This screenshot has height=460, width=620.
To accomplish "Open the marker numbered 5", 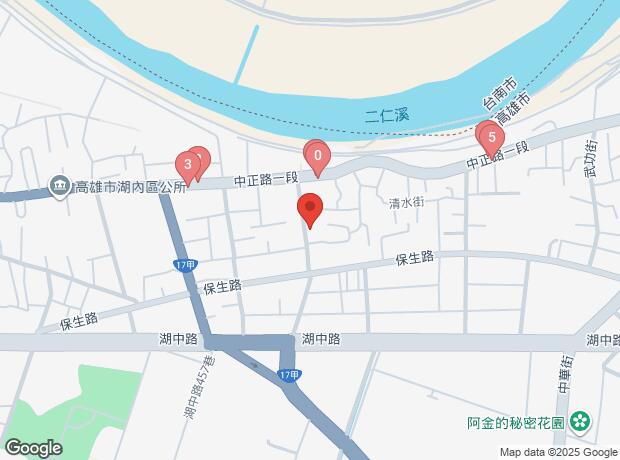I will (491, 136).
